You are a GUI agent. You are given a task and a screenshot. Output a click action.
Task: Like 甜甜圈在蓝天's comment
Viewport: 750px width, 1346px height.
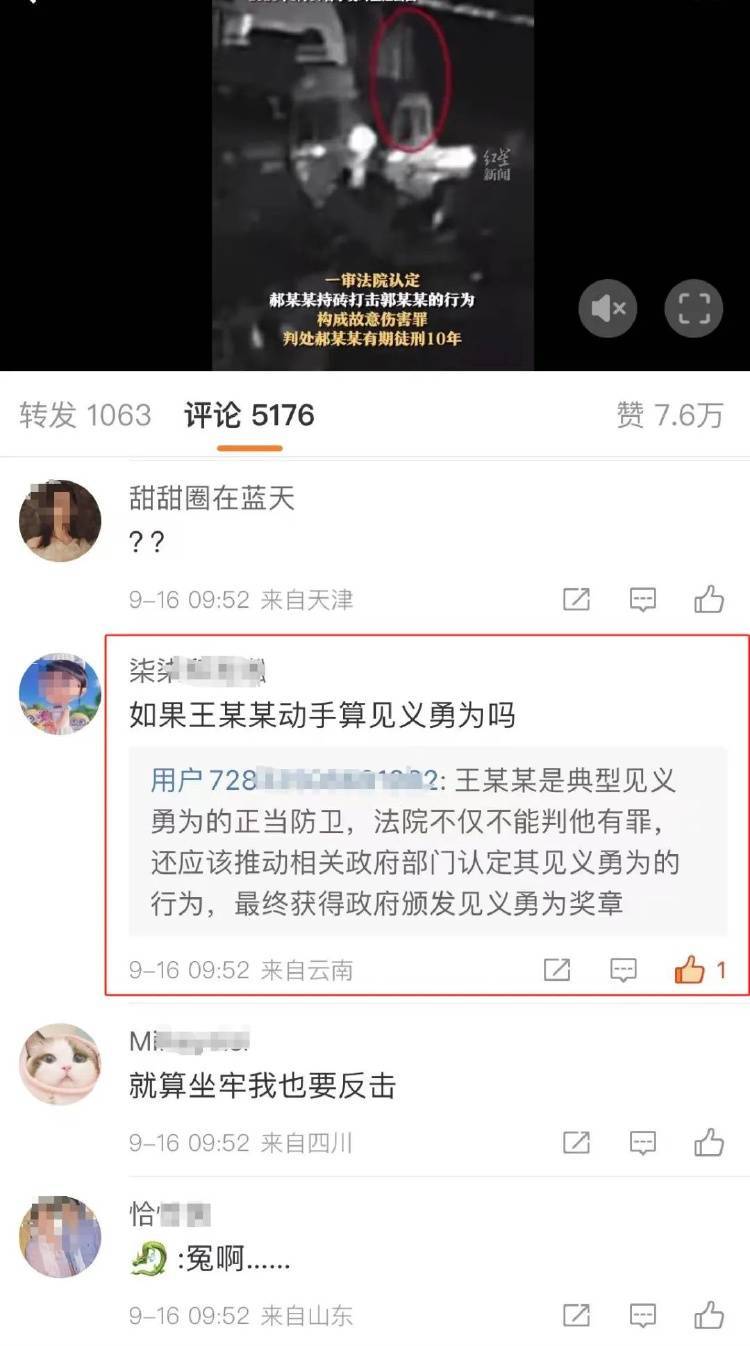(709, 599)
